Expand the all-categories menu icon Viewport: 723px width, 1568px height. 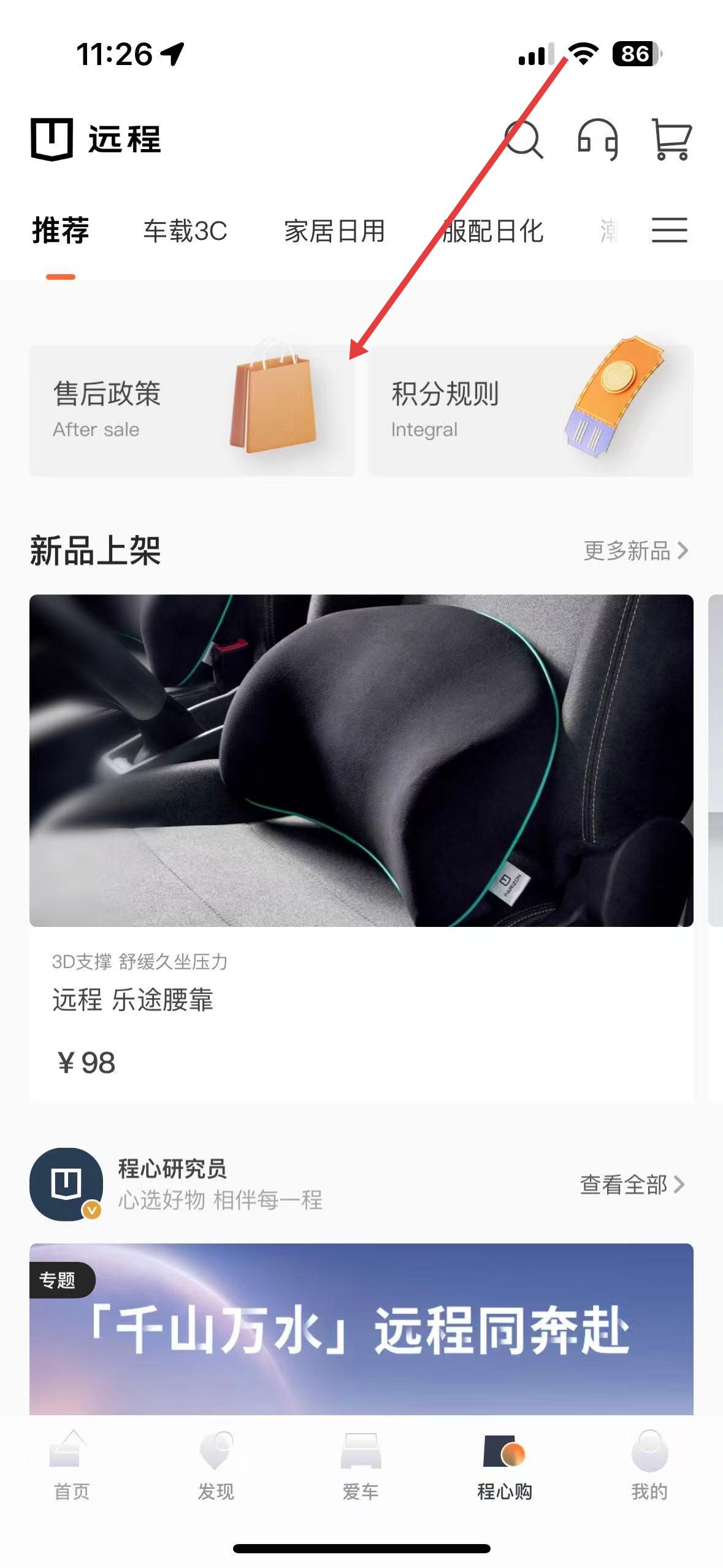pos(669,231)
